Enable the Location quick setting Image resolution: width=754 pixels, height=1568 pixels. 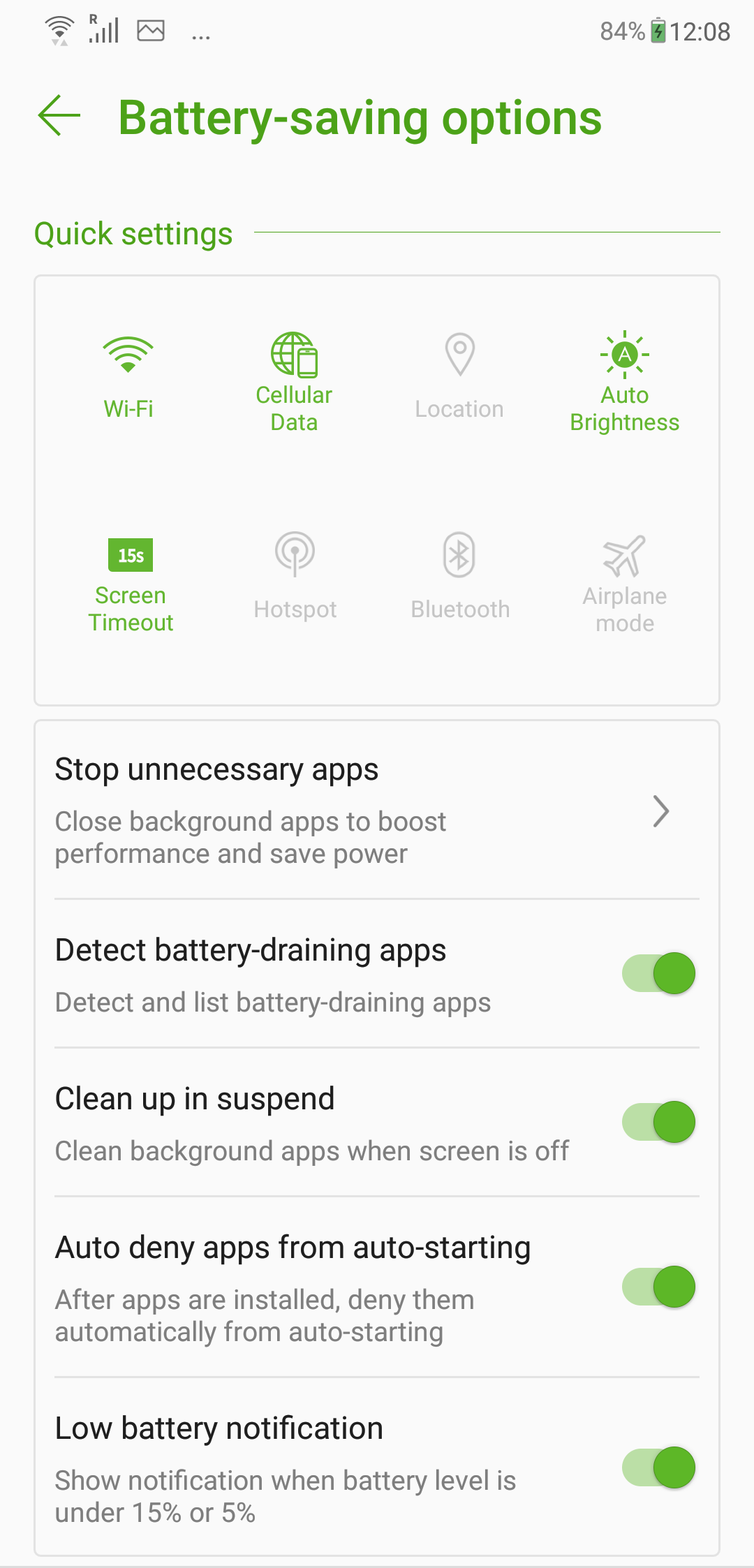click(x=459, y=378)
